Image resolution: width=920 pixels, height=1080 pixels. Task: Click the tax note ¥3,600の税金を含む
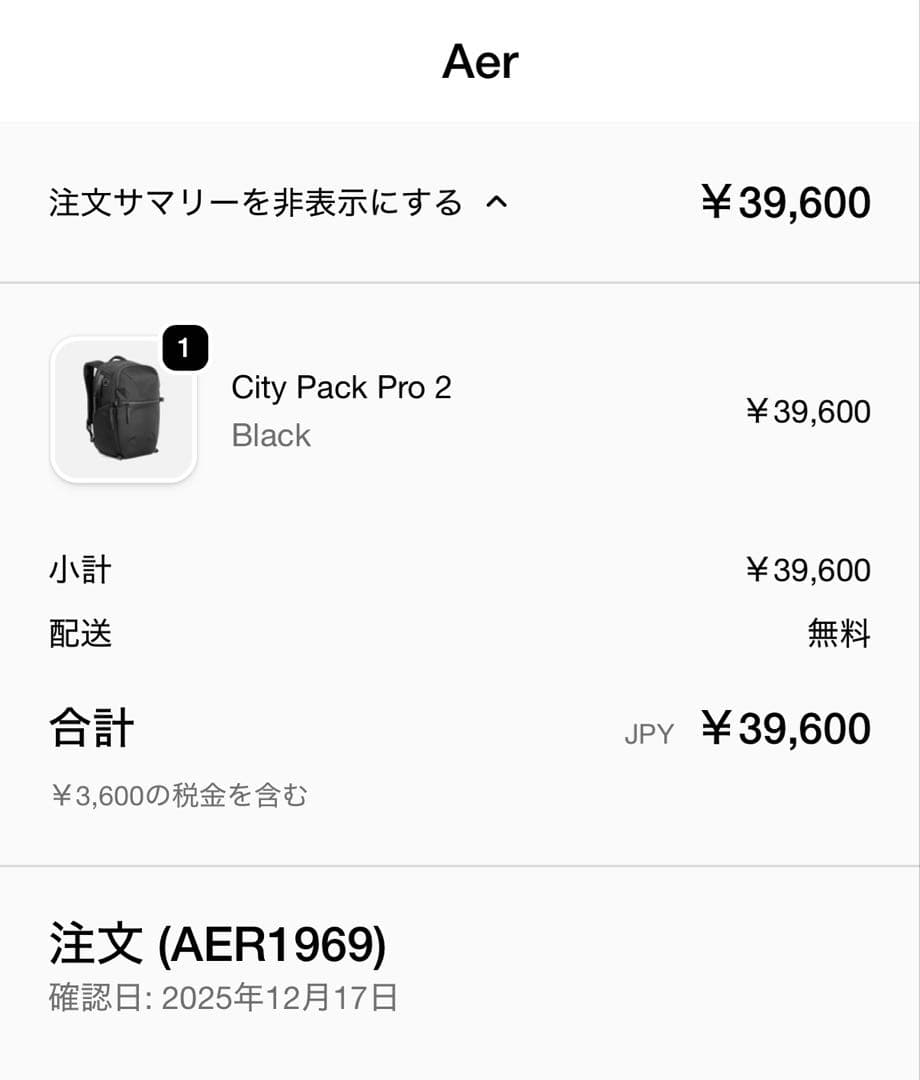coord(180,795)
